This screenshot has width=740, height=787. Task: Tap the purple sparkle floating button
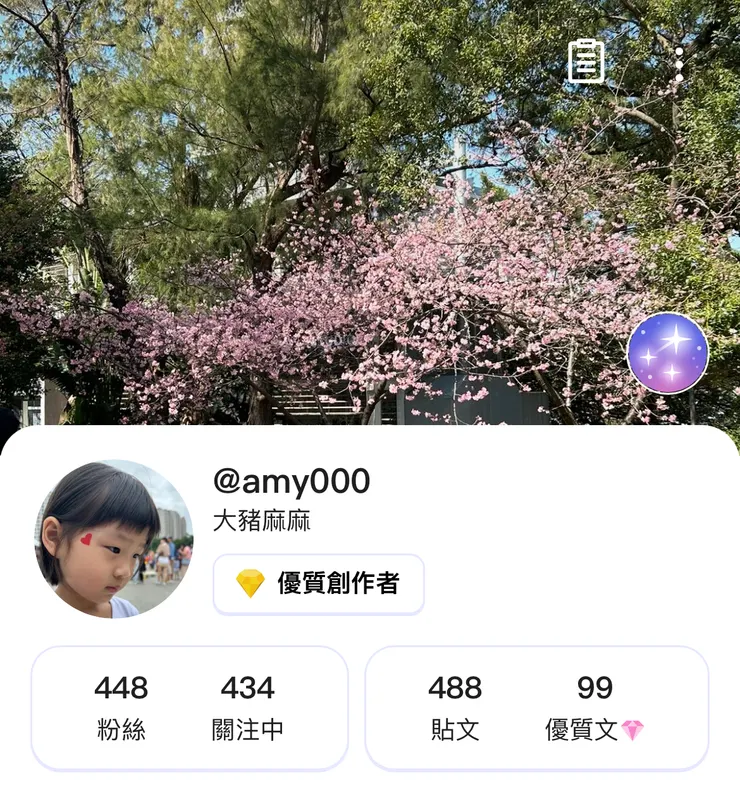click(667, 353)
